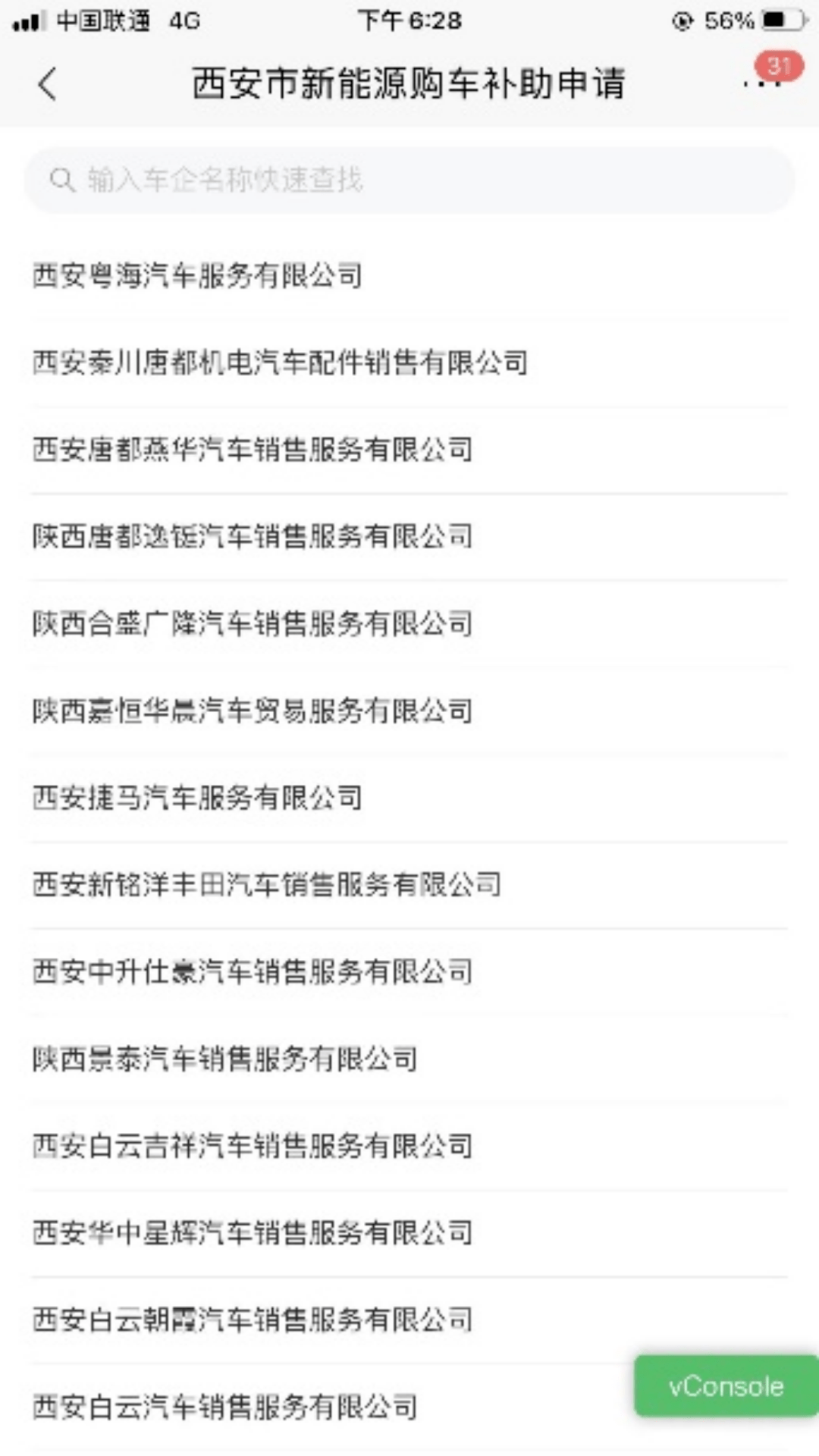The width and height of the screenshot is (819, 1456).
Task: Pick 西安华中星辉汽车销售服务有限公司
Action: pos(253,1233)
